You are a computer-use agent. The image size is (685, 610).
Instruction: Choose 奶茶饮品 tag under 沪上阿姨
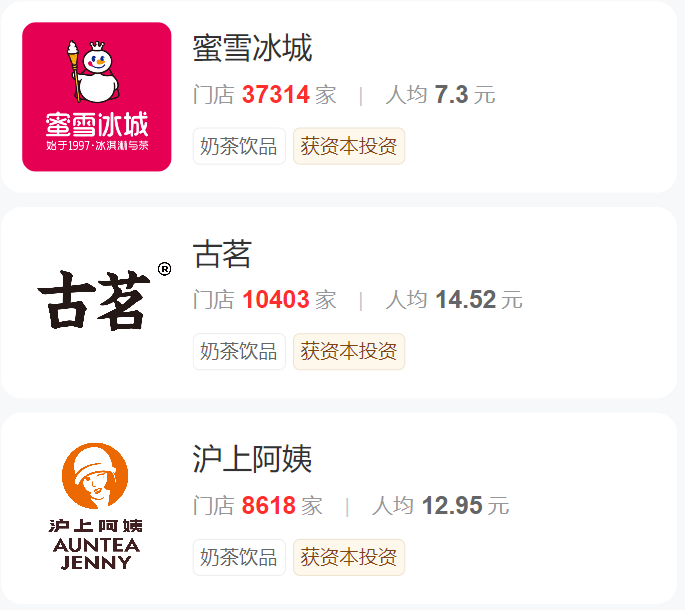[x=239, y=557]
